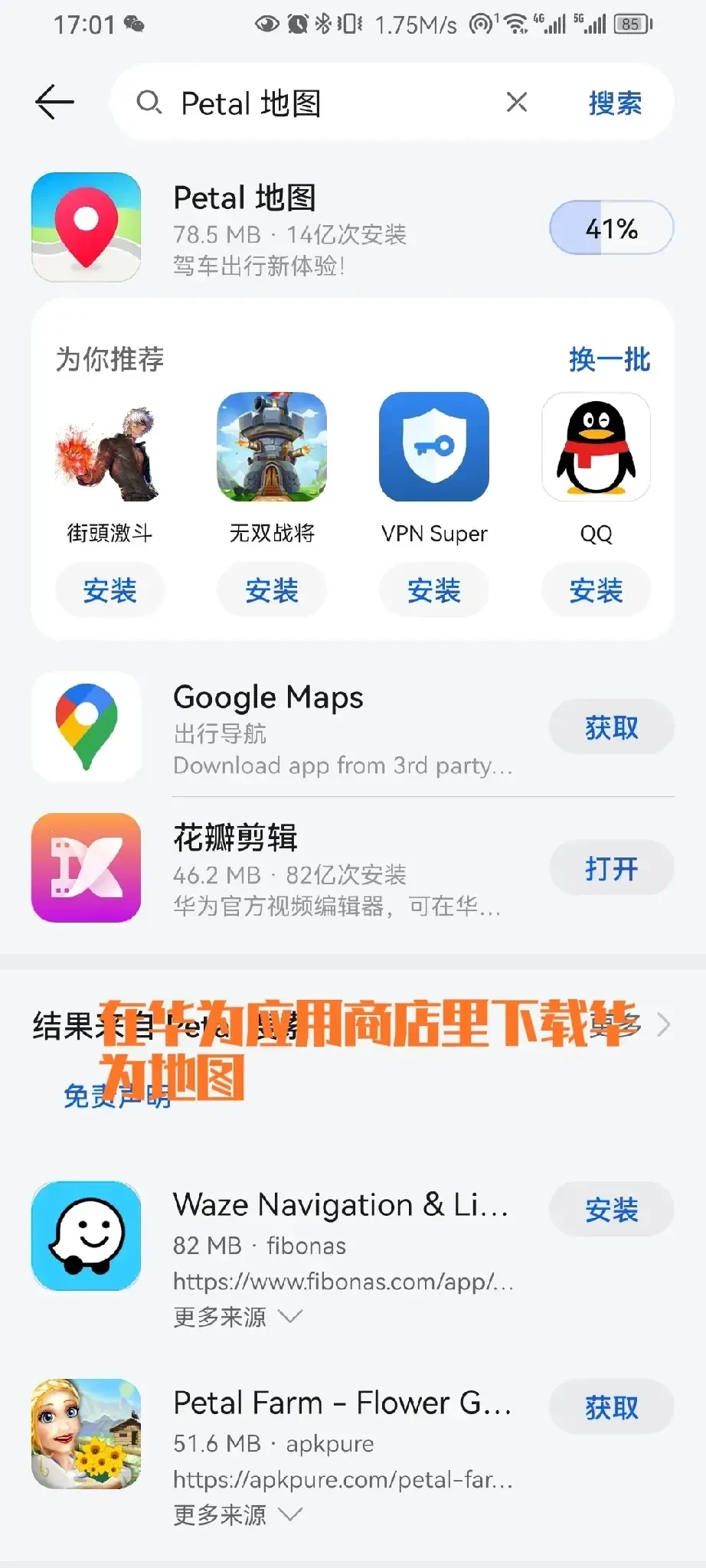Tap the 搜索 search button
The height and width of the screenshot is (1568, 706).
coord(615,103)
